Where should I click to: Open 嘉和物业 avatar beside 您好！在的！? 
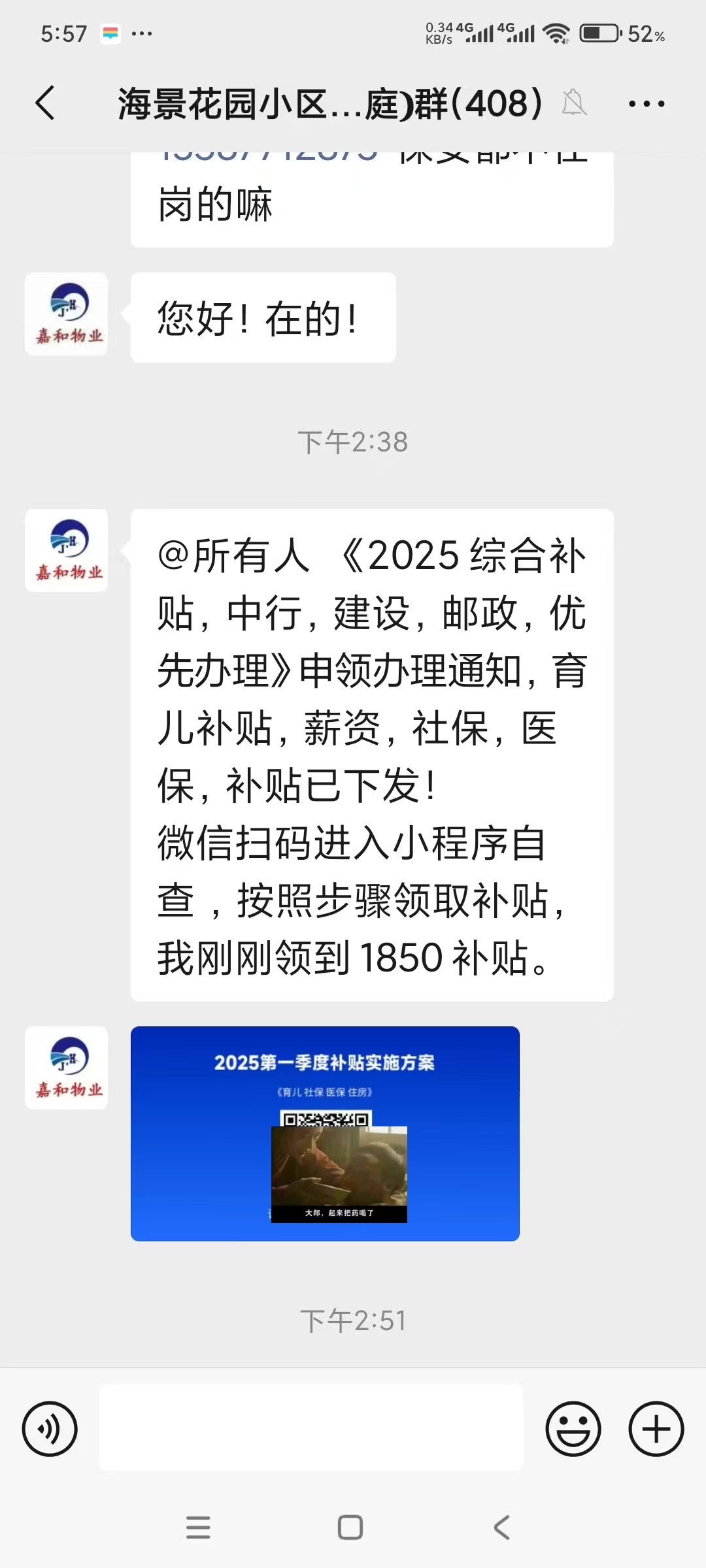(67, 314)
